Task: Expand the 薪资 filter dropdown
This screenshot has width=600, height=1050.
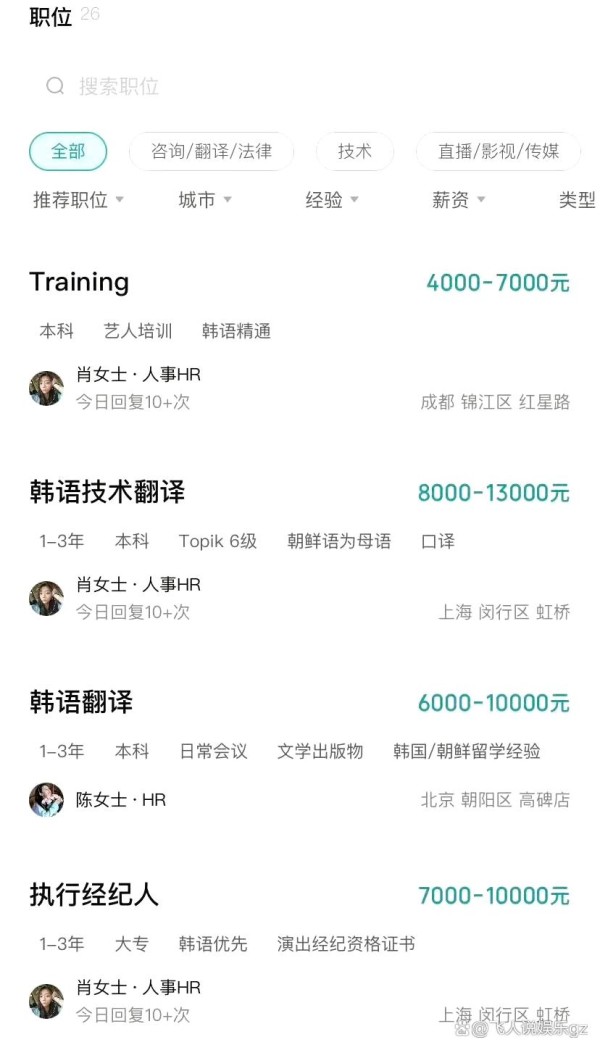Action: [459, 200]
